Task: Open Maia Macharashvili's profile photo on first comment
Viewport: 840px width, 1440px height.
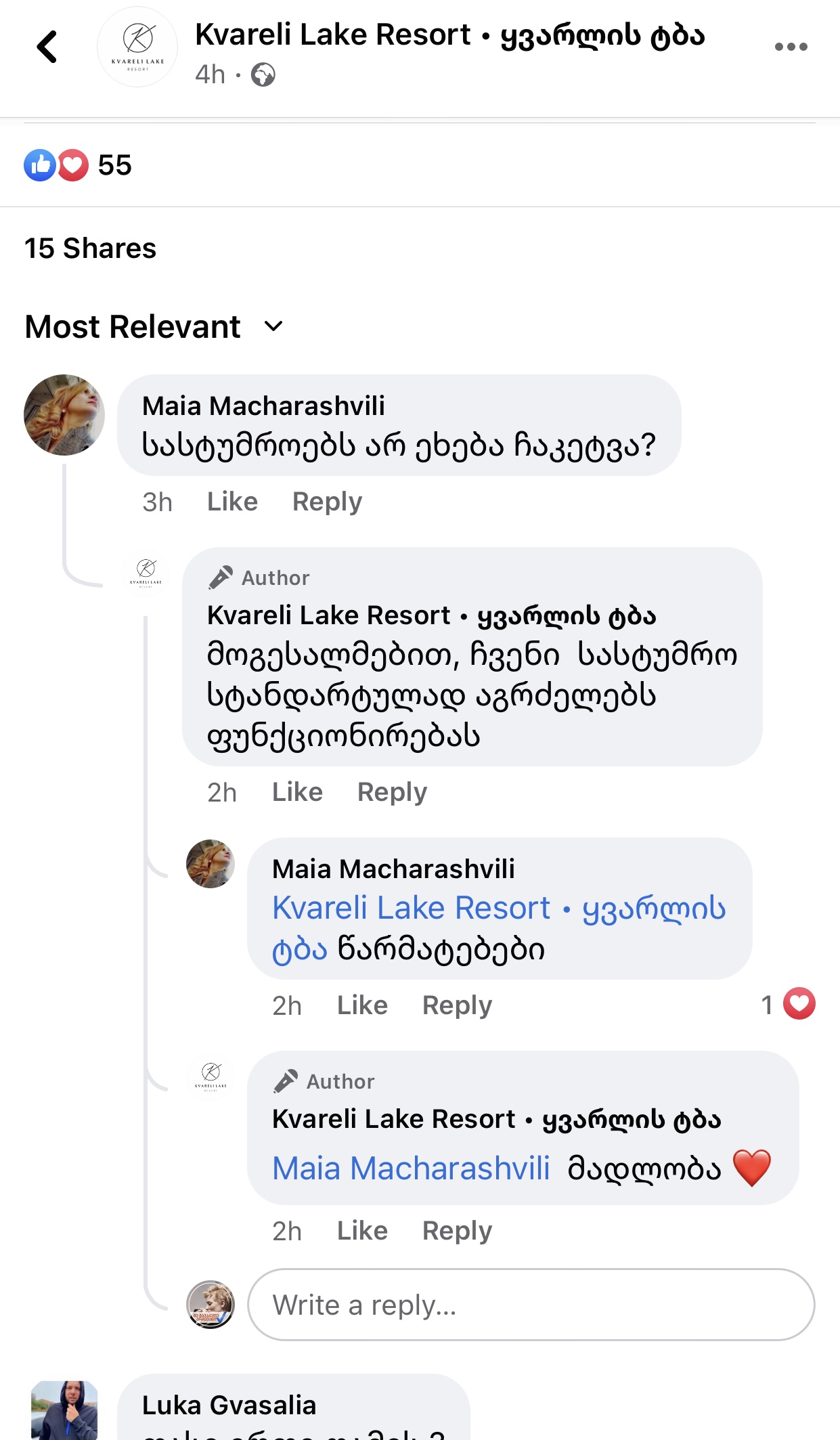Action: click(x=64, y=414)
